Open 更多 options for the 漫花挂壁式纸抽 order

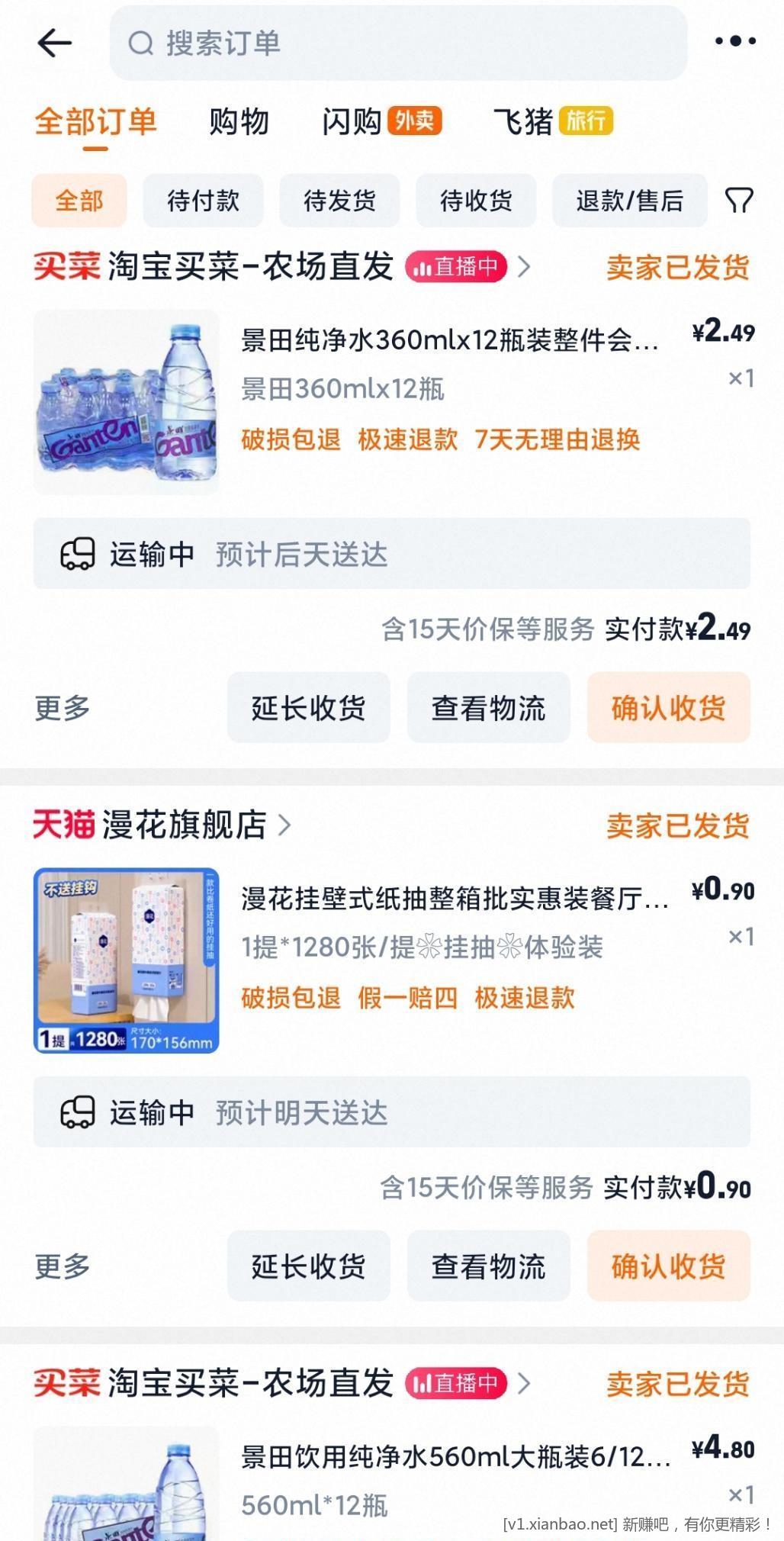tap(63, 1266)
